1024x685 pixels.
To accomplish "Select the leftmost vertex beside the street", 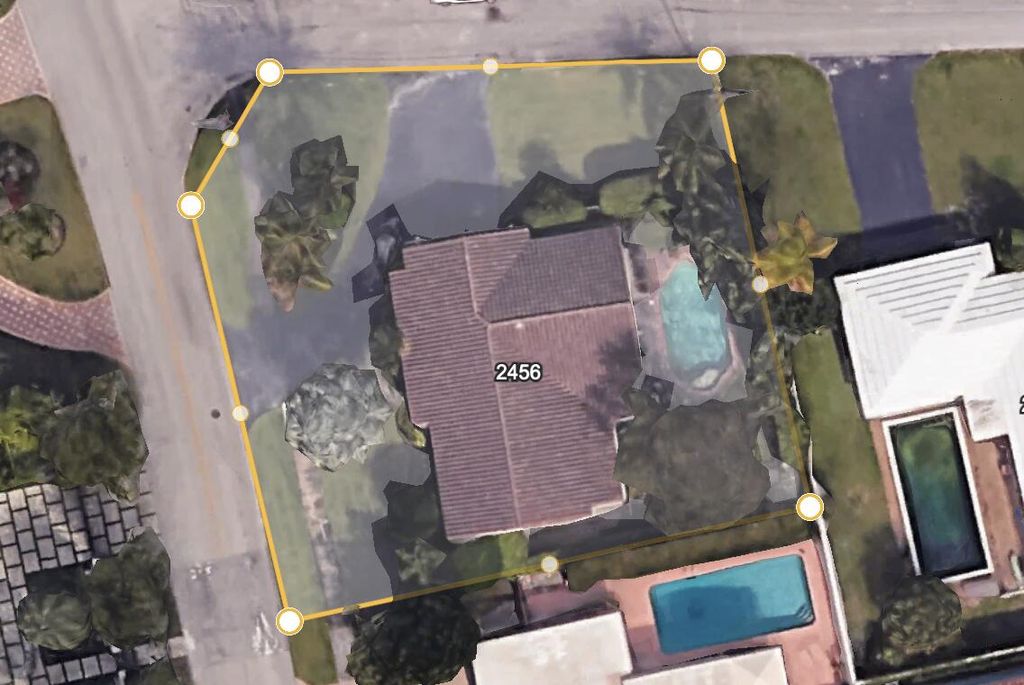I will pos(191,205).
